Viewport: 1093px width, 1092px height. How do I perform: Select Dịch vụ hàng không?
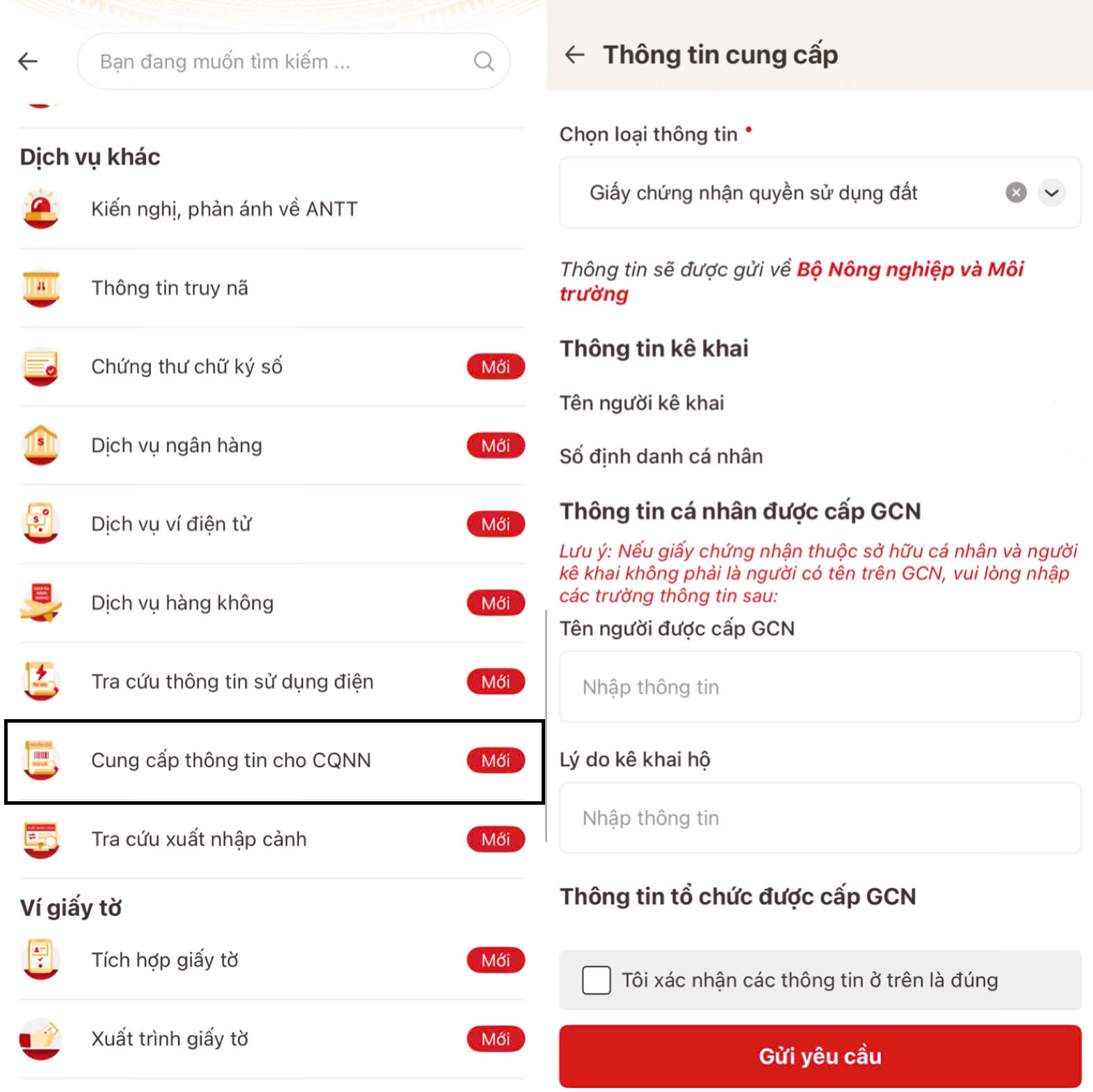click(182, 602)
